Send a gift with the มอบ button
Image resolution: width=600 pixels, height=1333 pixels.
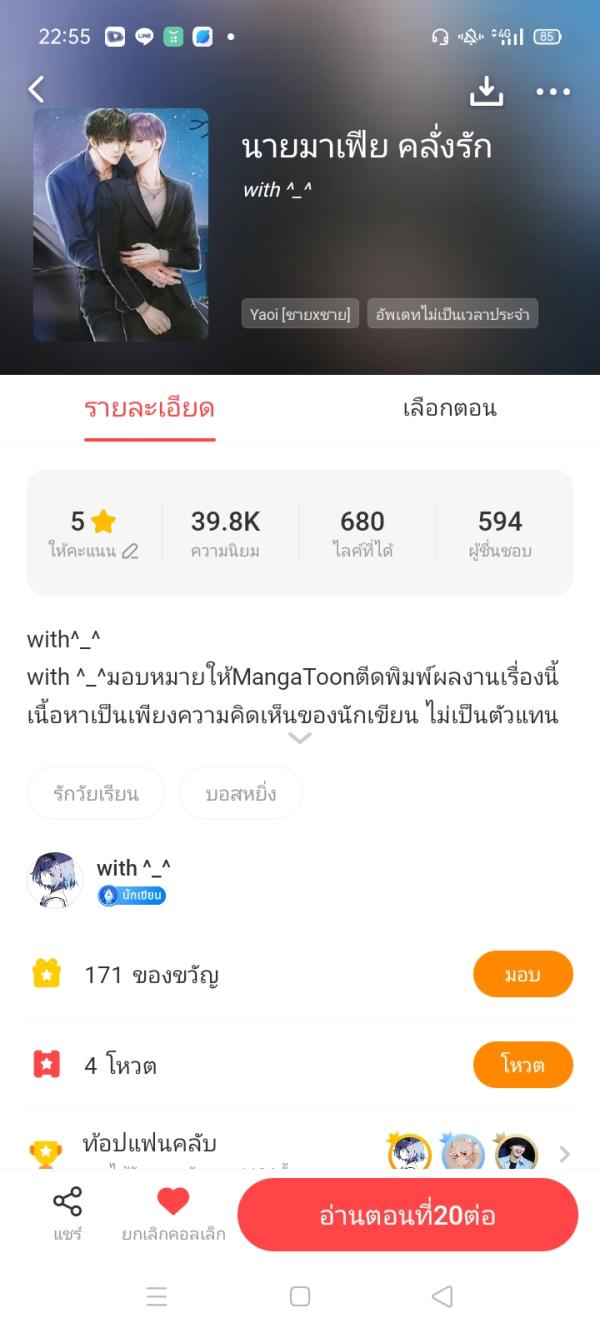point(522,974)
